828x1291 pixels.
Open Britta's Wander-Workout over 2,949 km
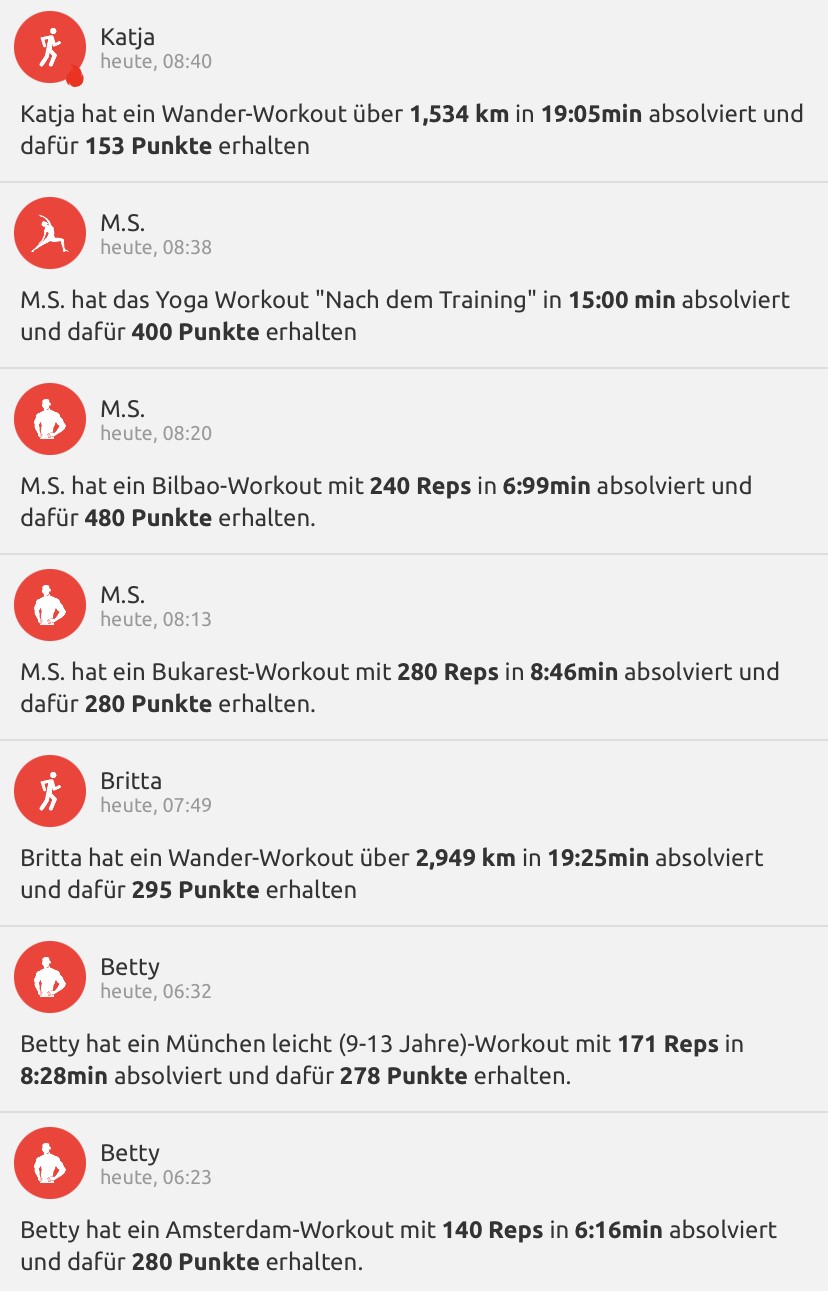point(412,872)
